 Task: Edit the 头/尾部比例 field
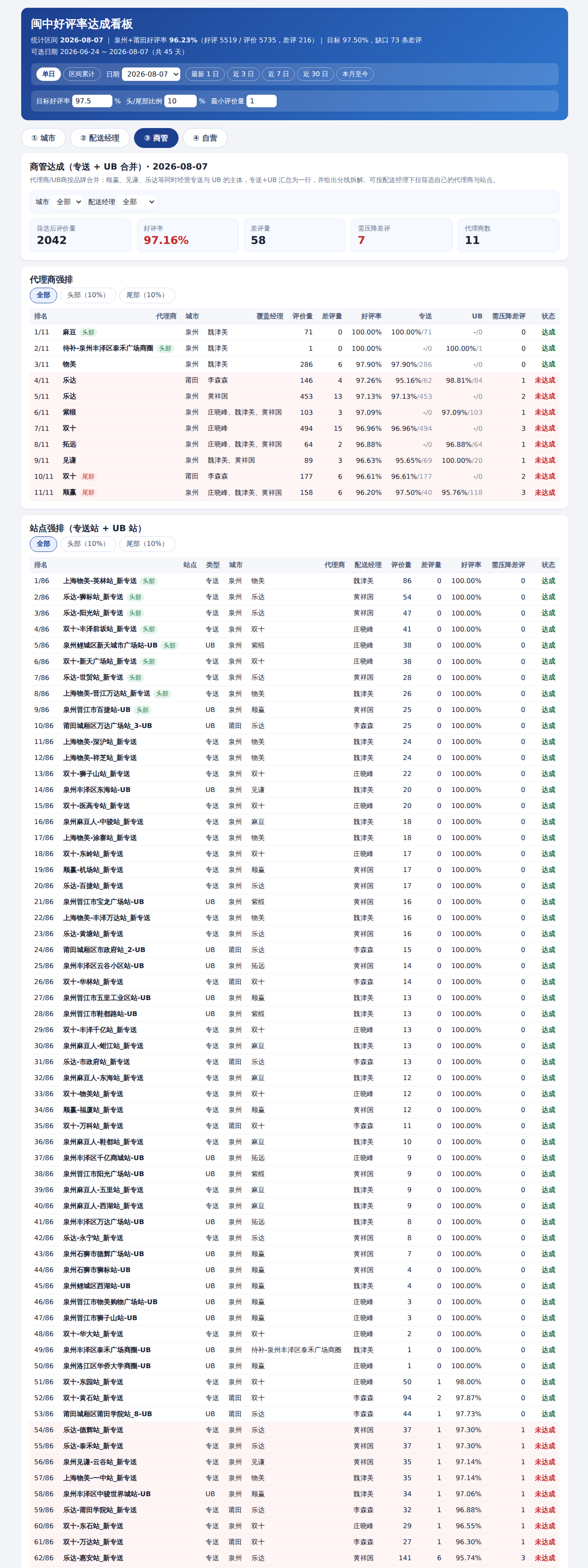tap(180, 101)
